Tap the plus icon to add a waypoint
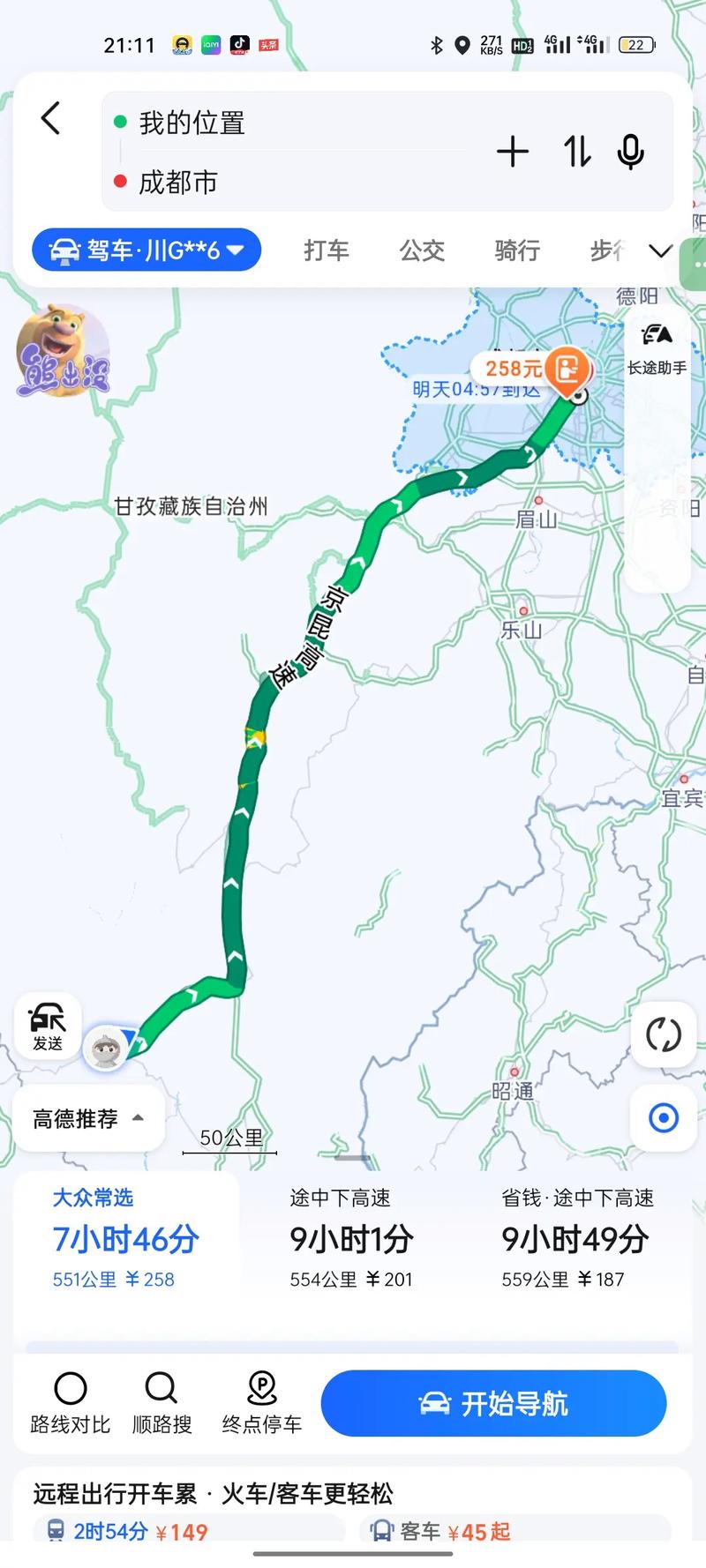Screen dimensions: 706x1568 click(513, 152)
